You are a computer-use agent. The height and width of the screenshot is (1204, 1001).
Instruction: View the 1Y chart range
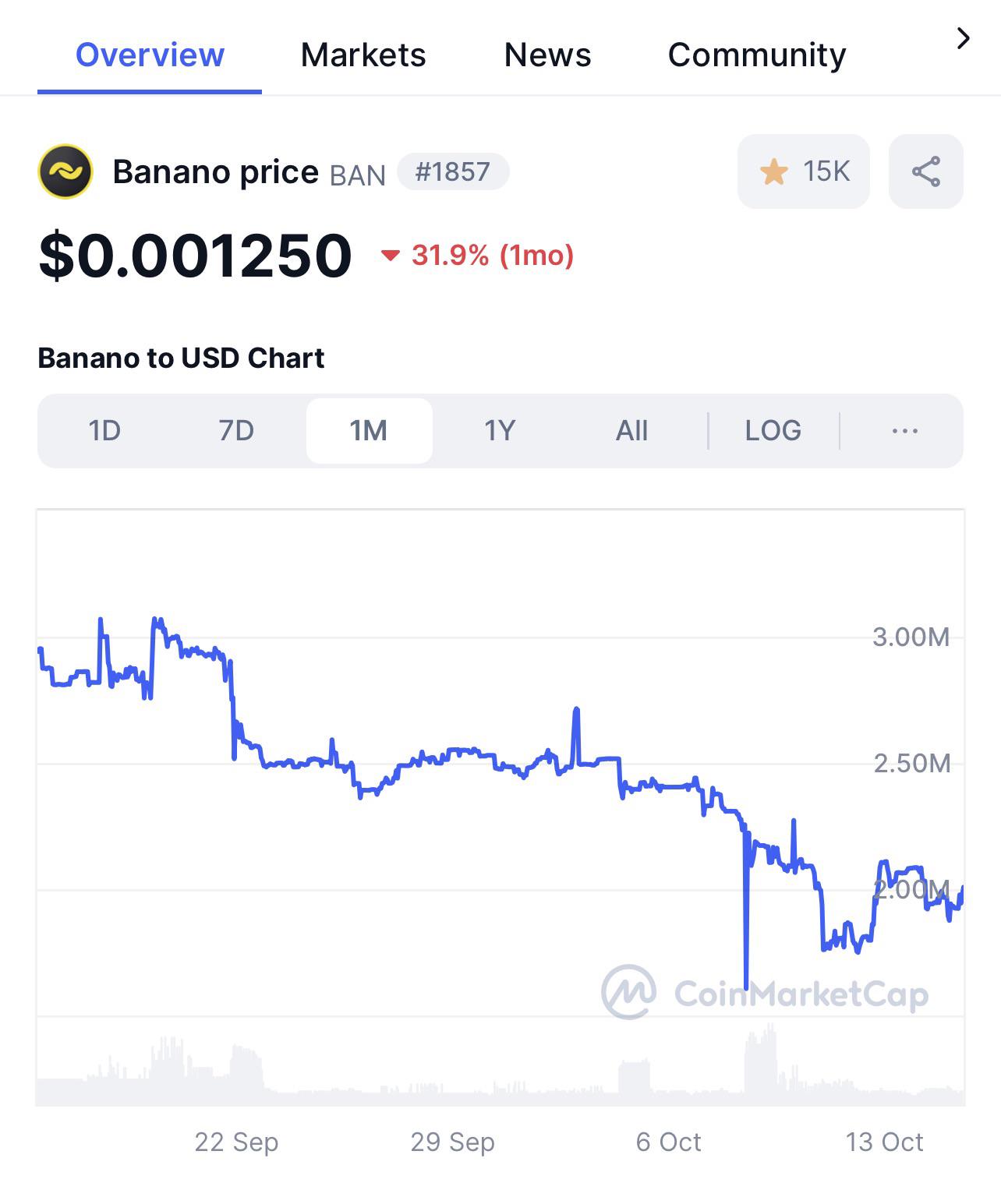(500, 431)
